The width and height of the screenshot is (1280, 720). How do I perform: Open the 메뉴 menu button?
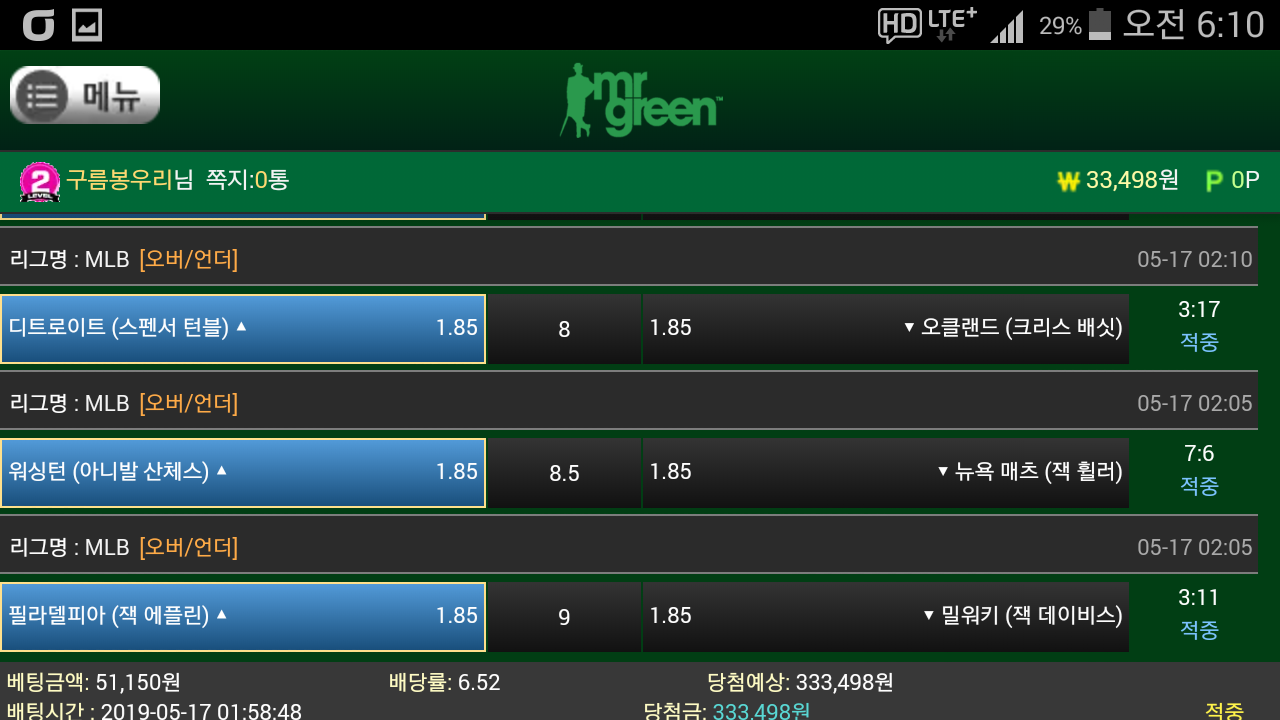coord(85,96)
